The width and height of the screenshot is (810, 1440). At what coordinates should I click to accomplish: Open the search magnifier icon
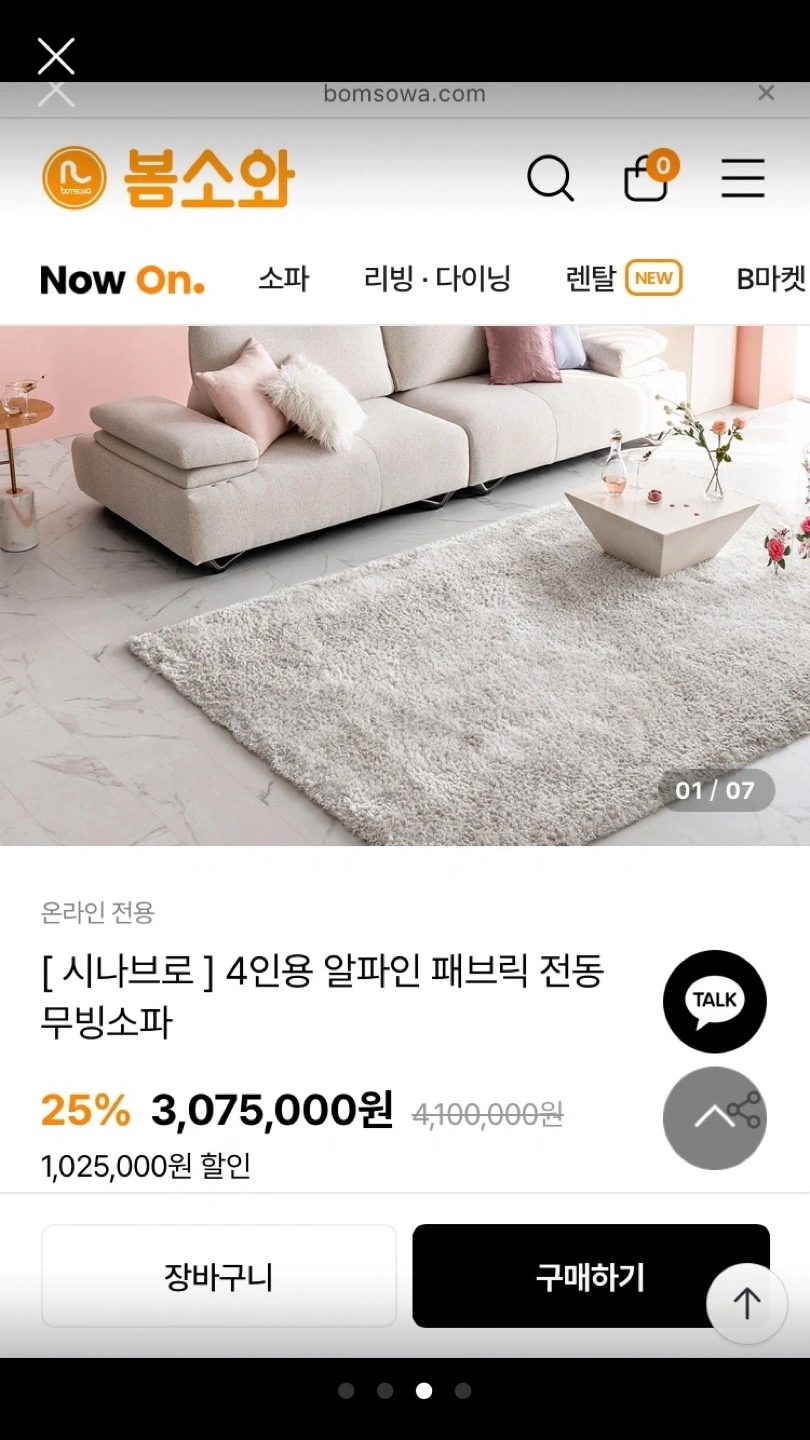pos(550,179)
